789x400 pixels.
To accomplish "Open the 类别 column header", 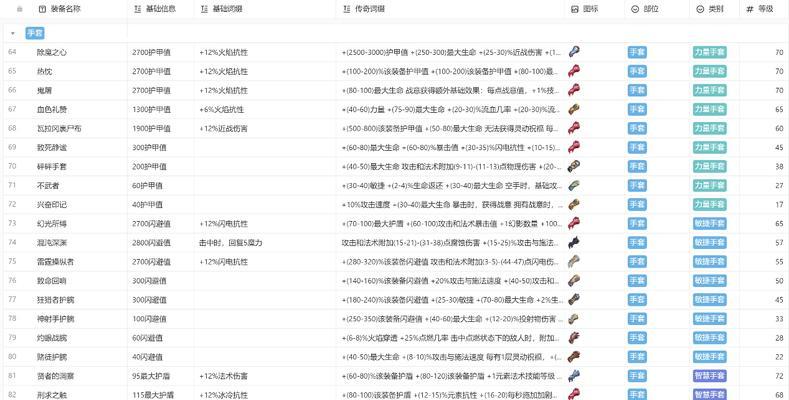I will tap(715, 9).
